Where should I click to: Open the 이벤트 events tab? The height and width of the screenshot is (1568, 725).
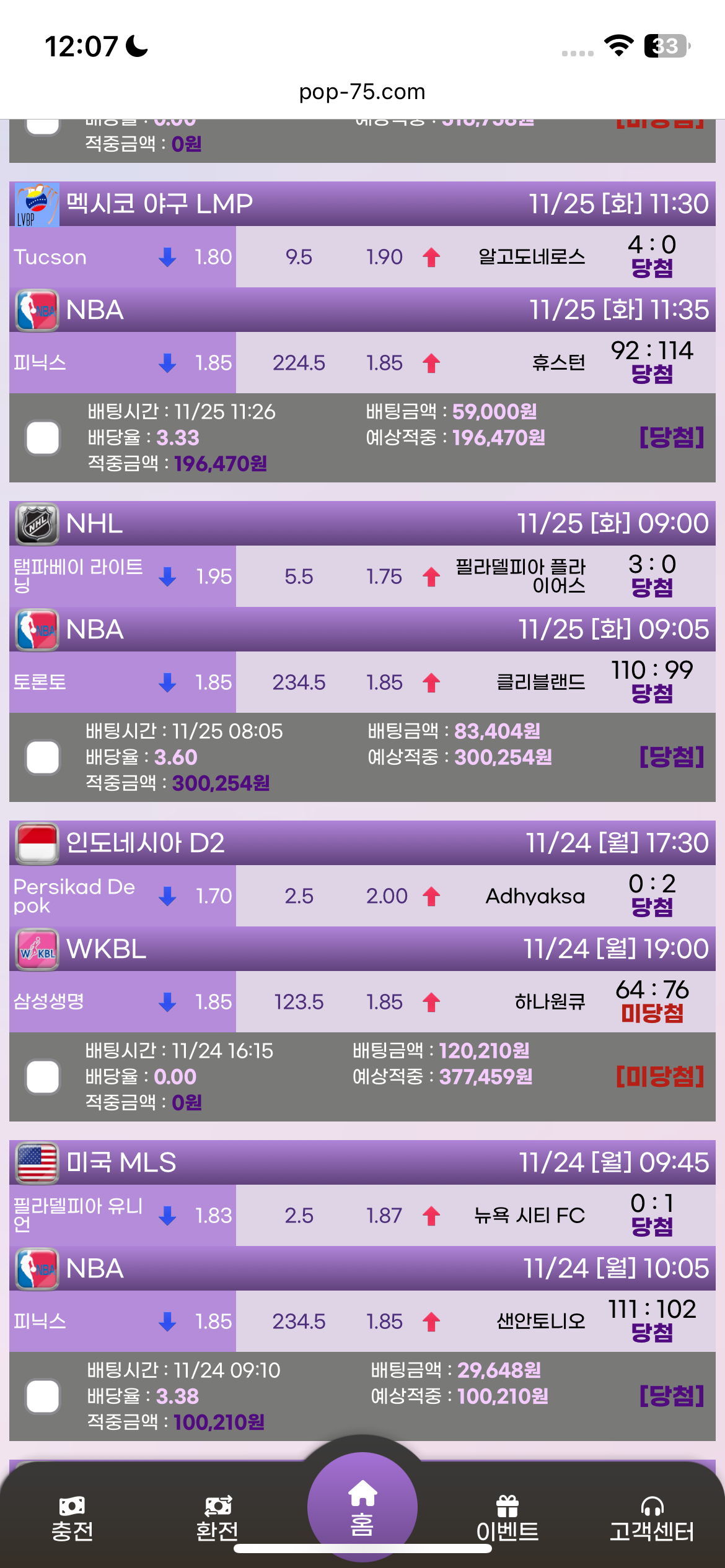[507, 1518]
